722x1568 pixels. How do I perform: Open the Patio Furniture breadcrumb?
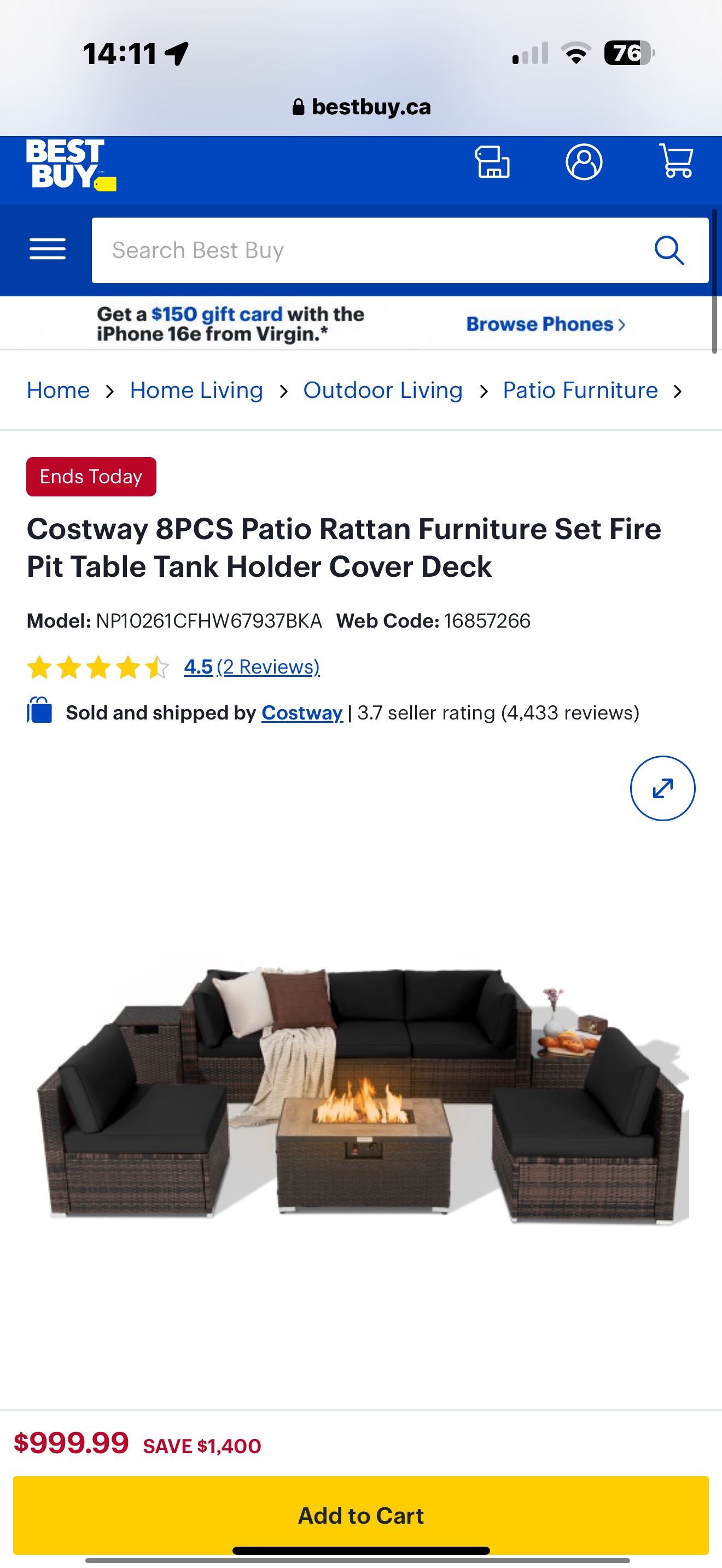point(580,390)
